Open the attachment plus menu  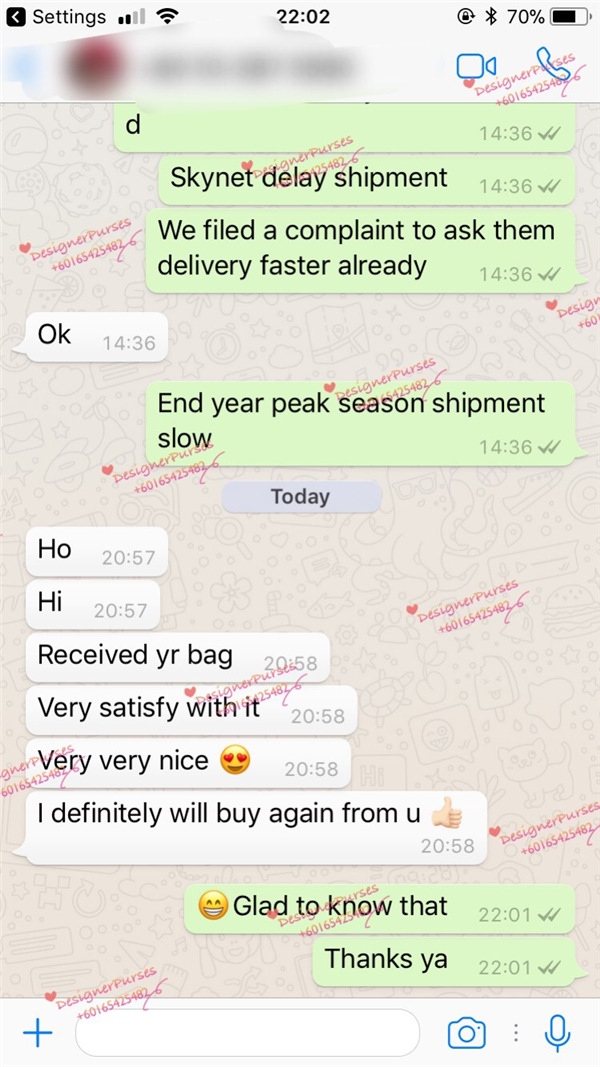point(37,1033)
